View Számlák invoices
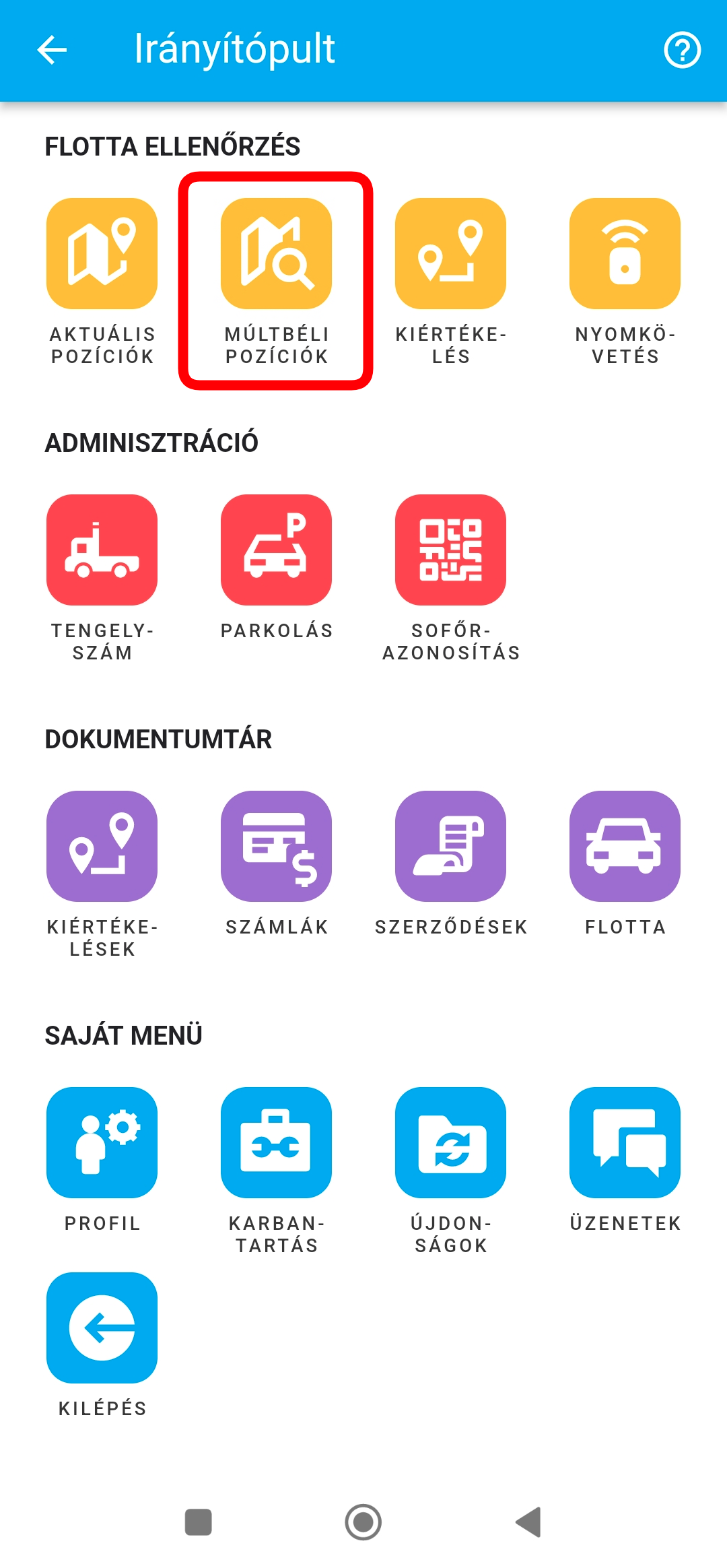This screenshot has height=1568, width=727. point(276,847)
